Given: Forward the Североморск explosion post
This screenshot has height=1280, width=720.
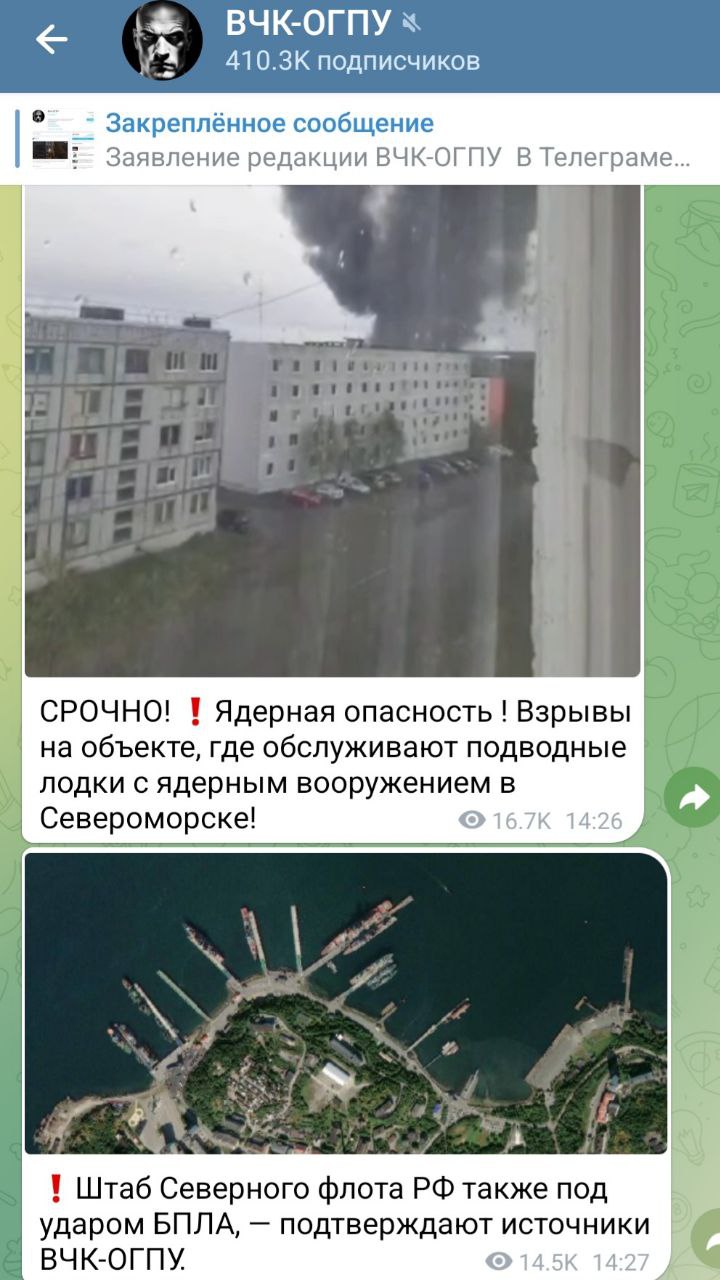Looking at the screenshot, I should [x=692, y=797].
